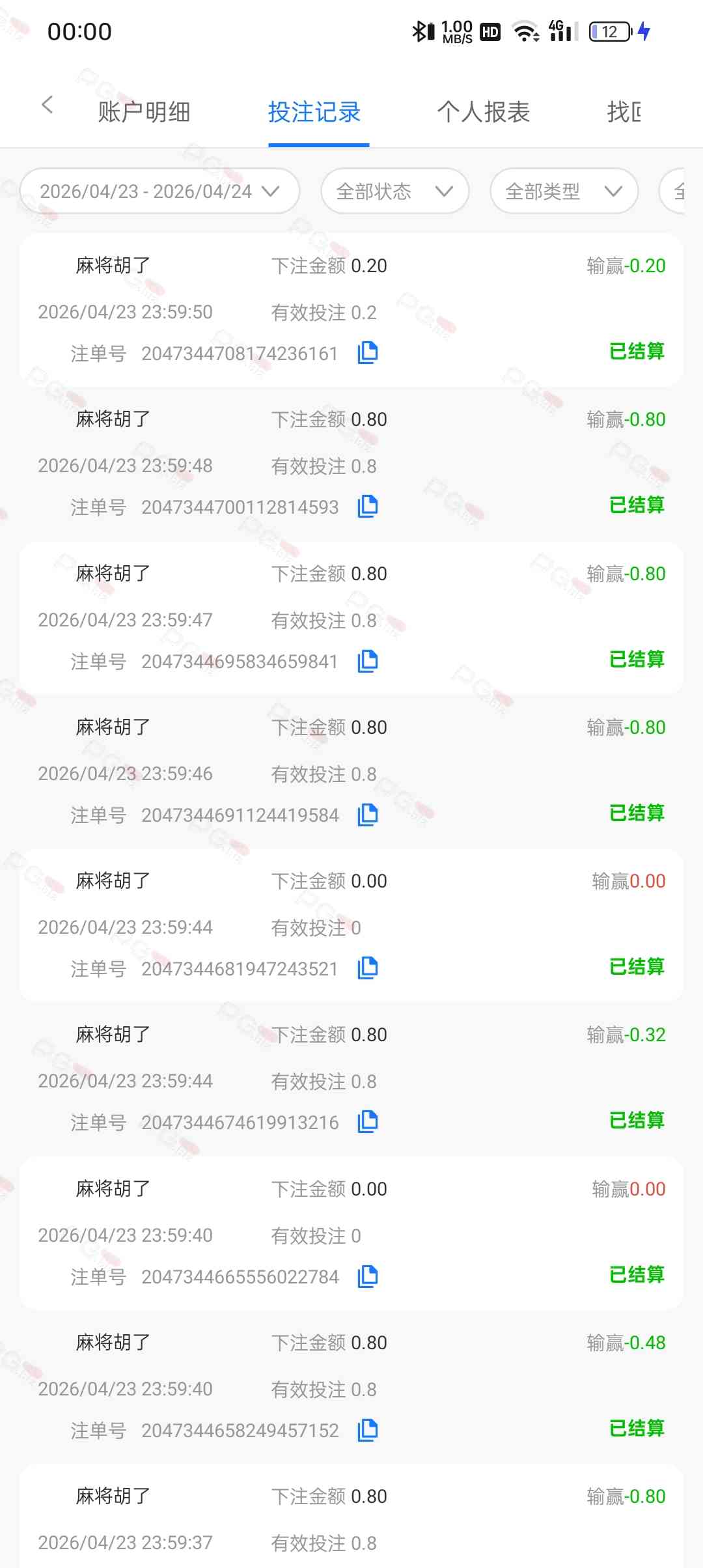
Task: Switch to the 账户明细 tab
Action: pyautogui.click(x=144, y=112)
